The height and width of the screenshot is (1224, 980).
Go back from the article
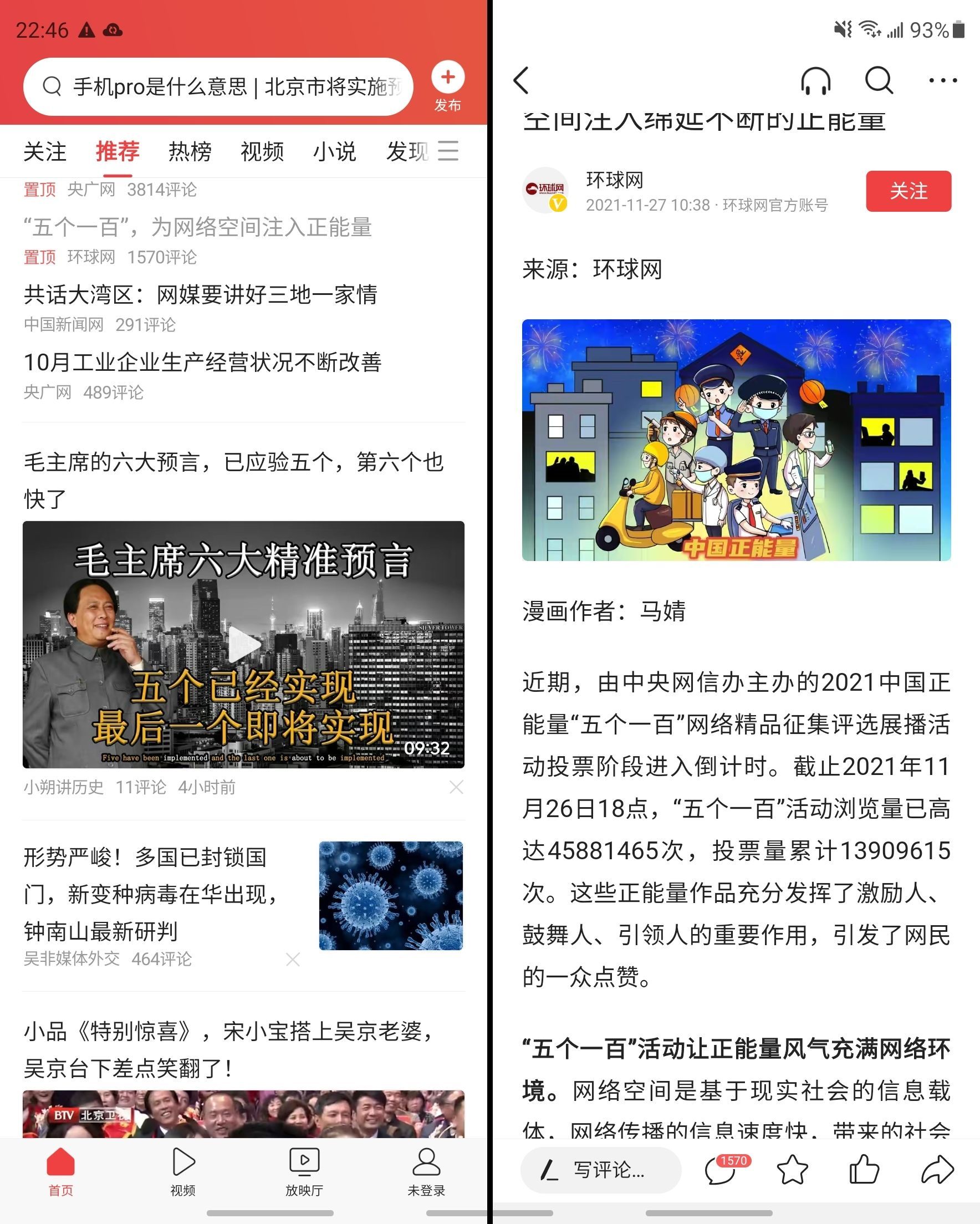(521, 80)
